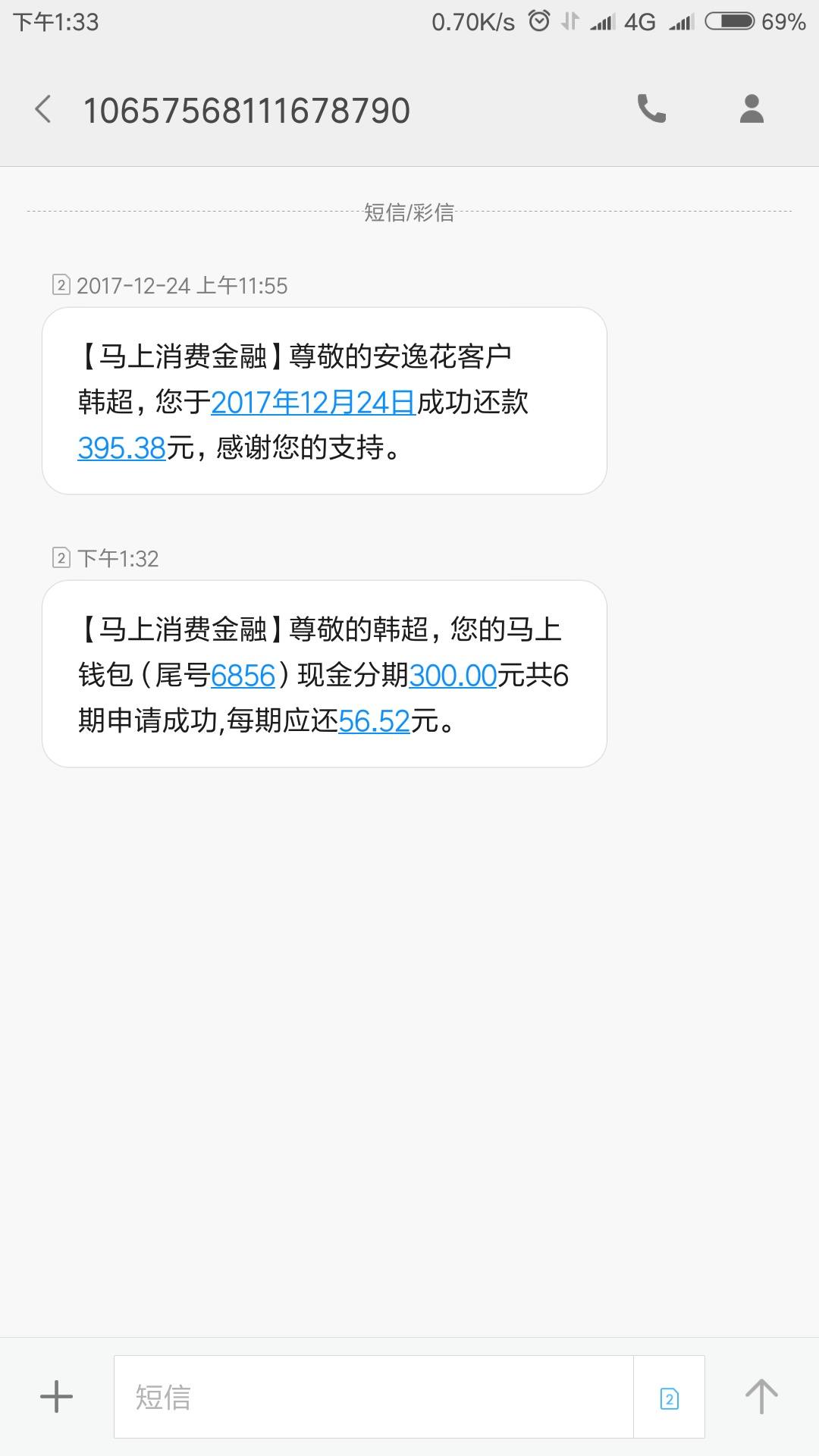Tap the linked amount 300.00

pyautogui.click(x=453, y=675)
